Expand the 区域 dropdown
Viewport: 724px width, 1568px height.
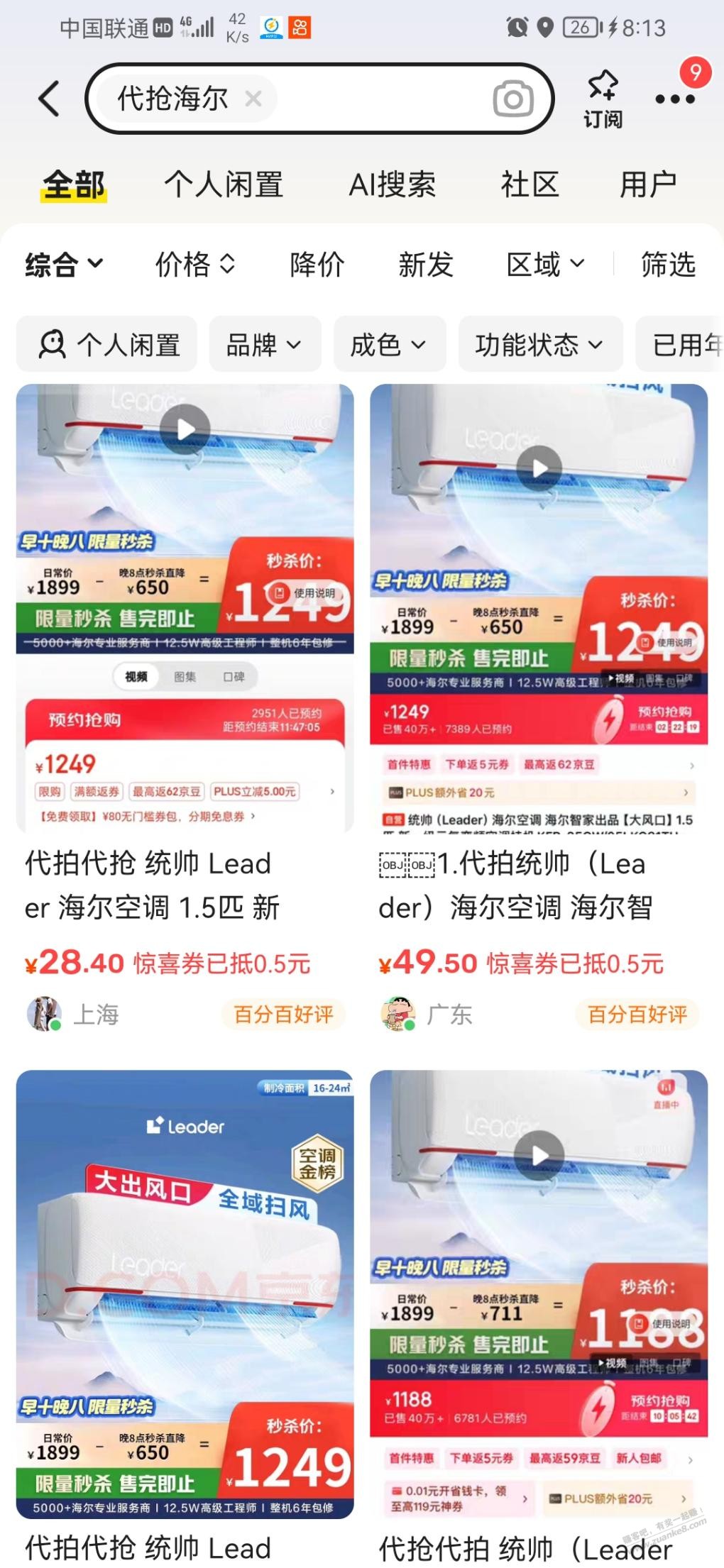point(545,265)
